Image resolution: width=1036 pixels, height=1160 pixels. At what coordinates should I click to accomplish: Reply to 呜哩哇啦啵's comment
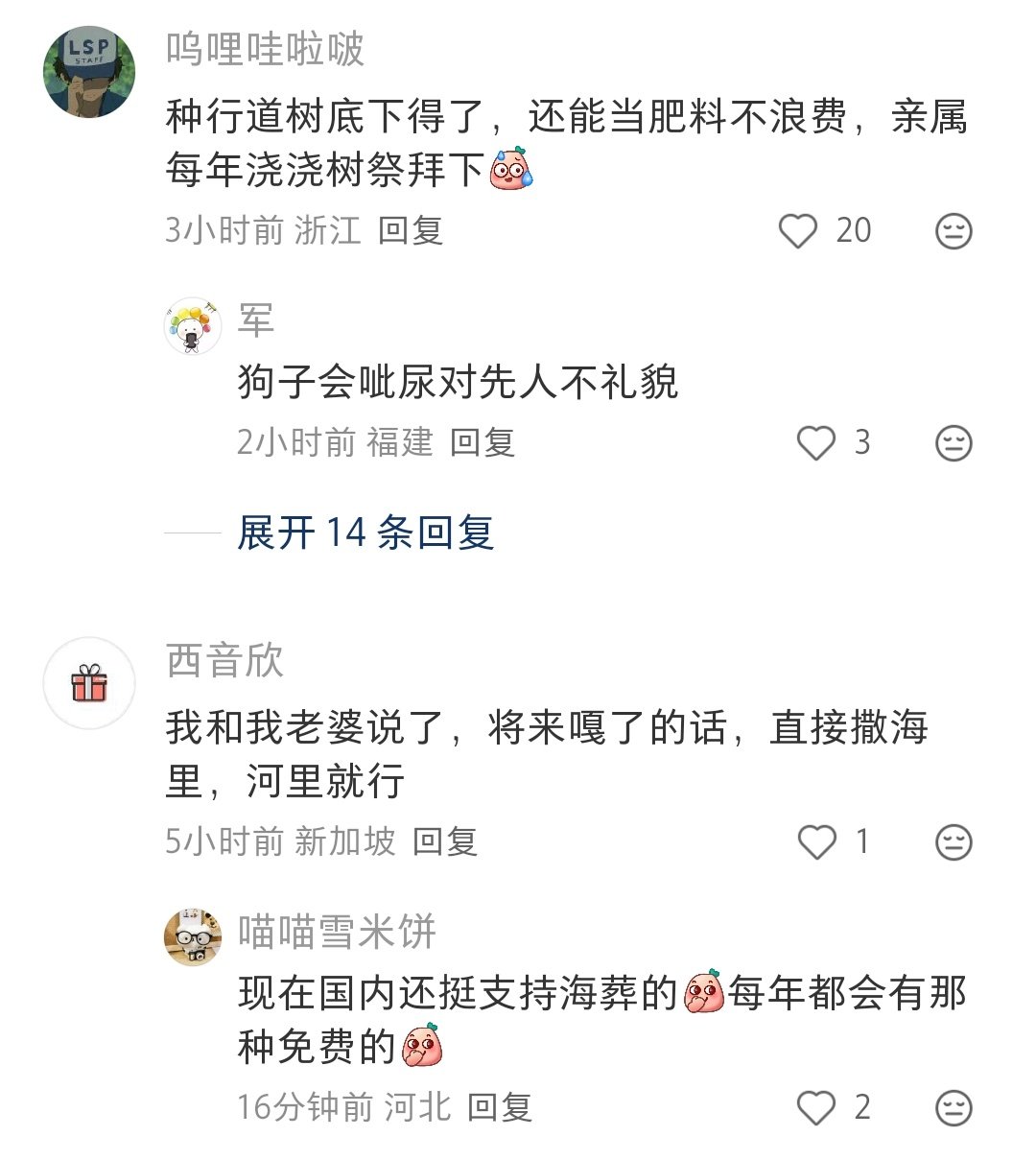click(410, 230)
